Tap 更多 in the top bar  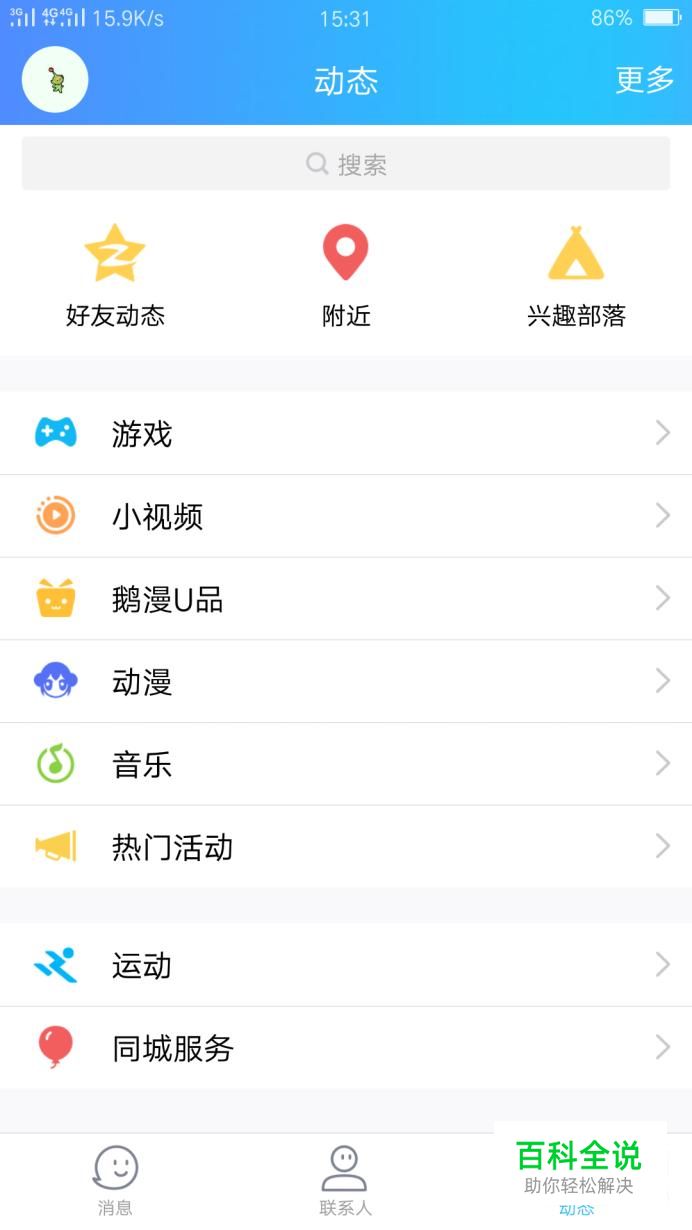pyautogui.click(x=645, y=80)
